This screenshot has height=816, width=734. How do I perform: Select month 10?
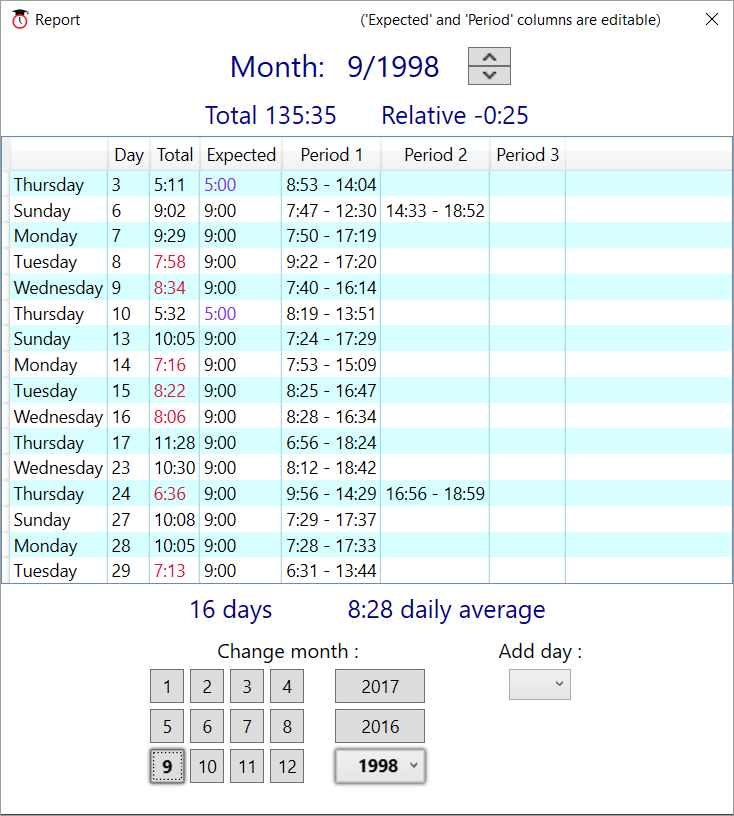coord(207,767)
